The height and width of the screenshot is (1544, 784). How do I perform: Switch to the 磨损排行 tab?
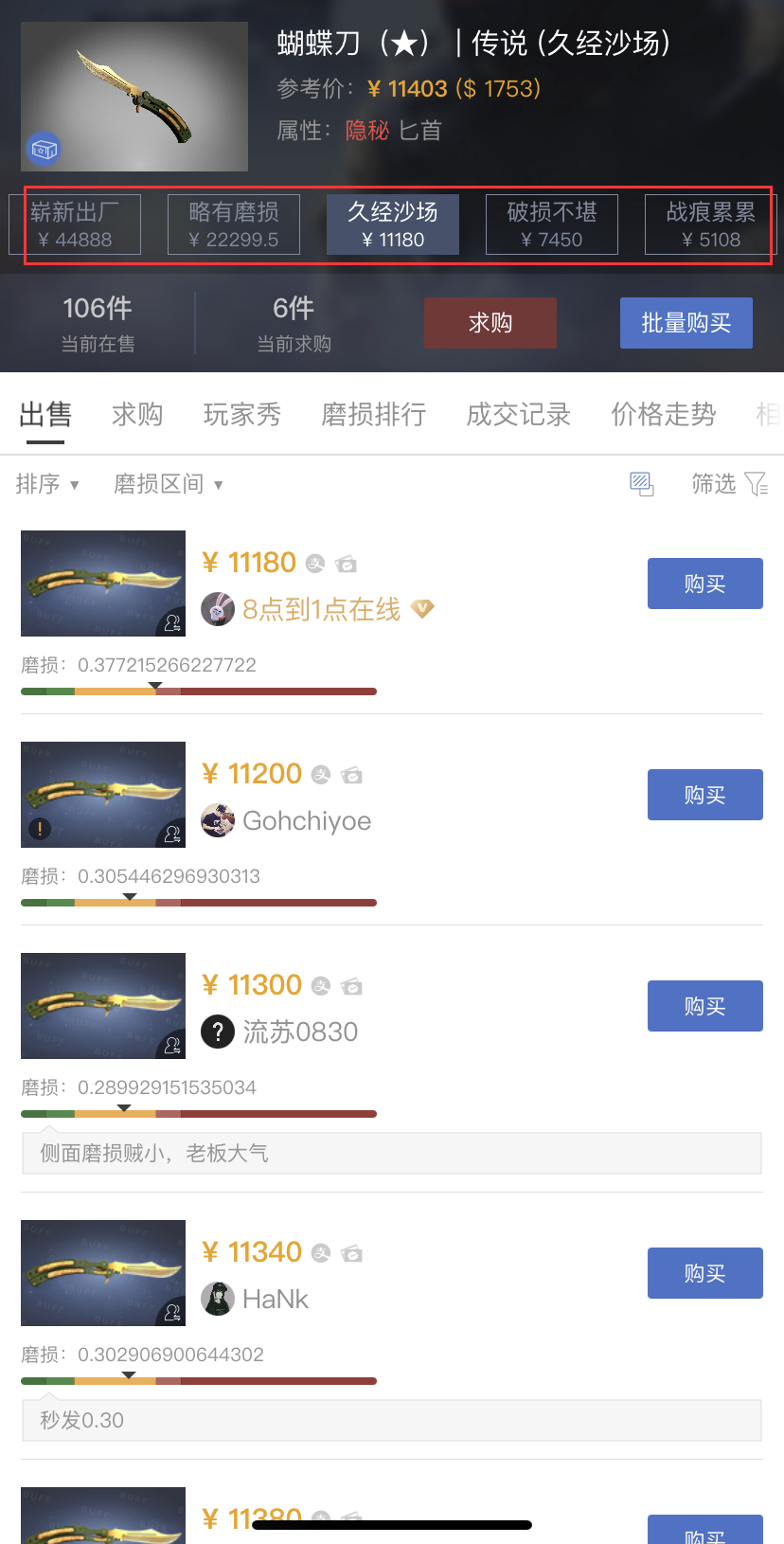click(x=374, y=414)
